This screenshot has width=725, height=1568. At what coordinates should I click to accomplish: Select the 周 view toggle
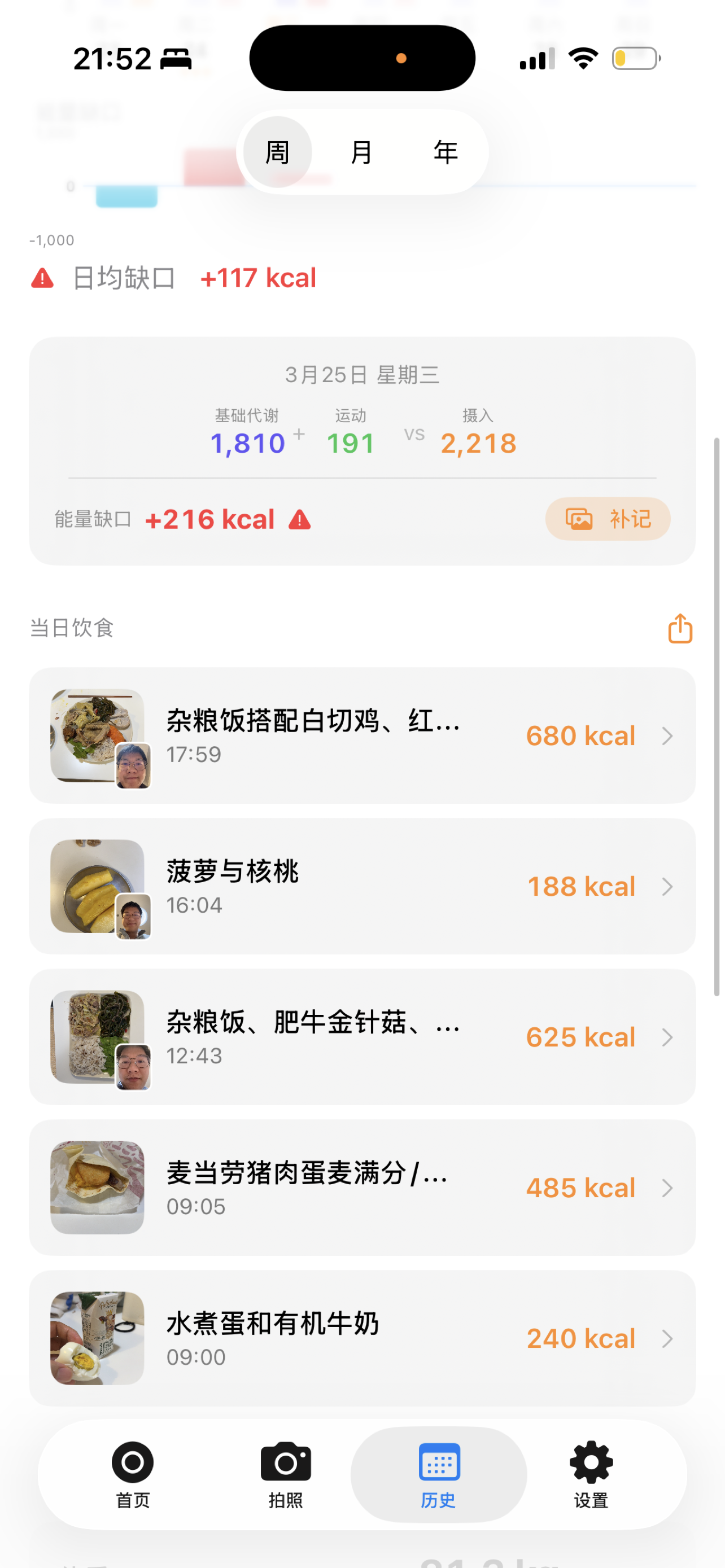[278, 152]
